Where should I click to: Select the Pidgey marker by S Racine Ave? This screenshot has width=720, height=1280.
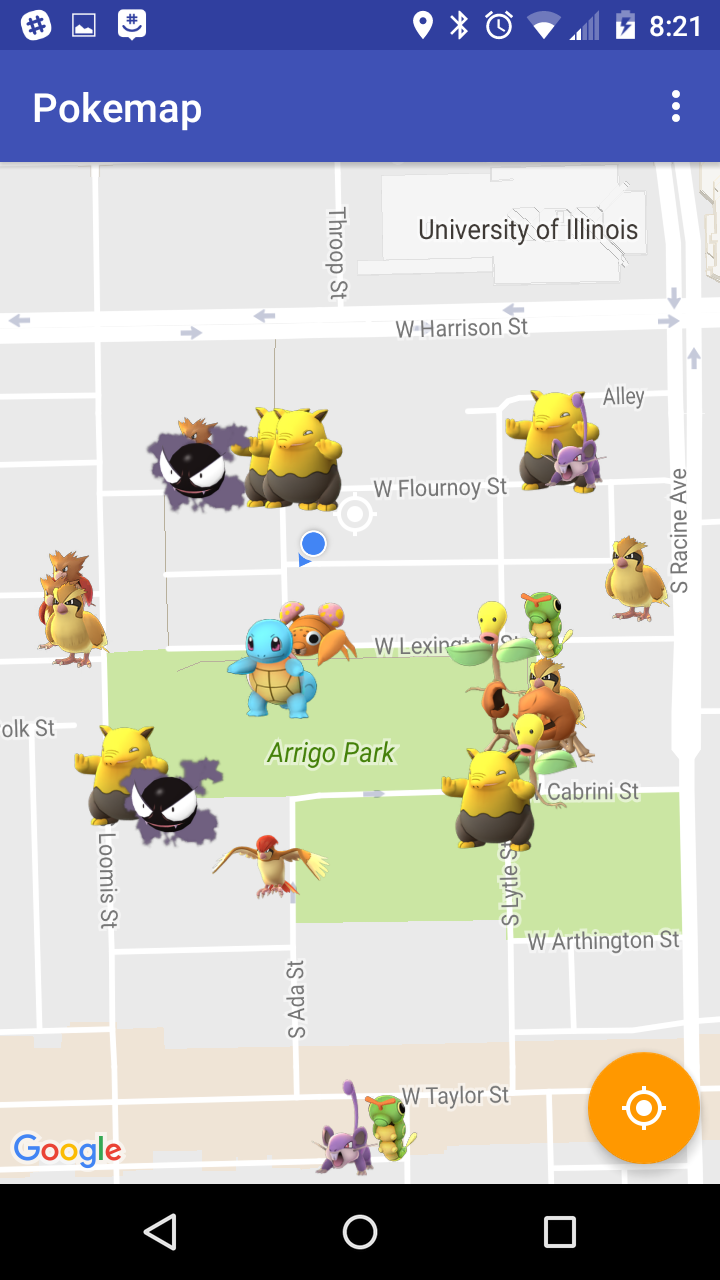(634, 578)
